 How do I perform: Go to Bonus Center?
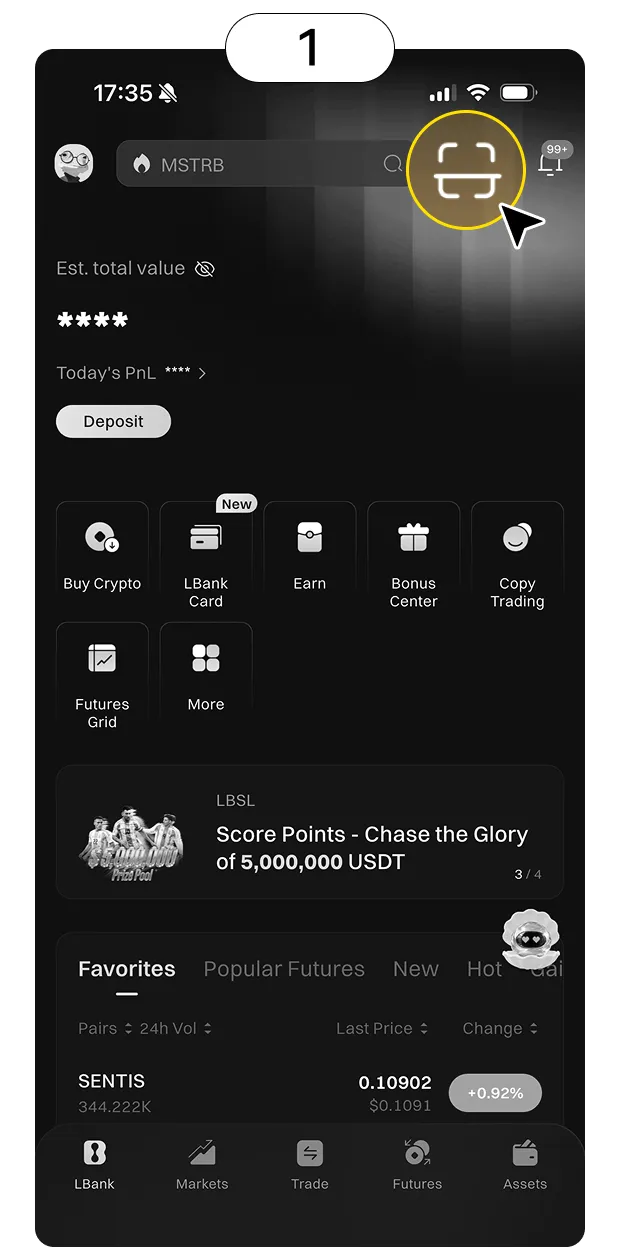point(414,557)
